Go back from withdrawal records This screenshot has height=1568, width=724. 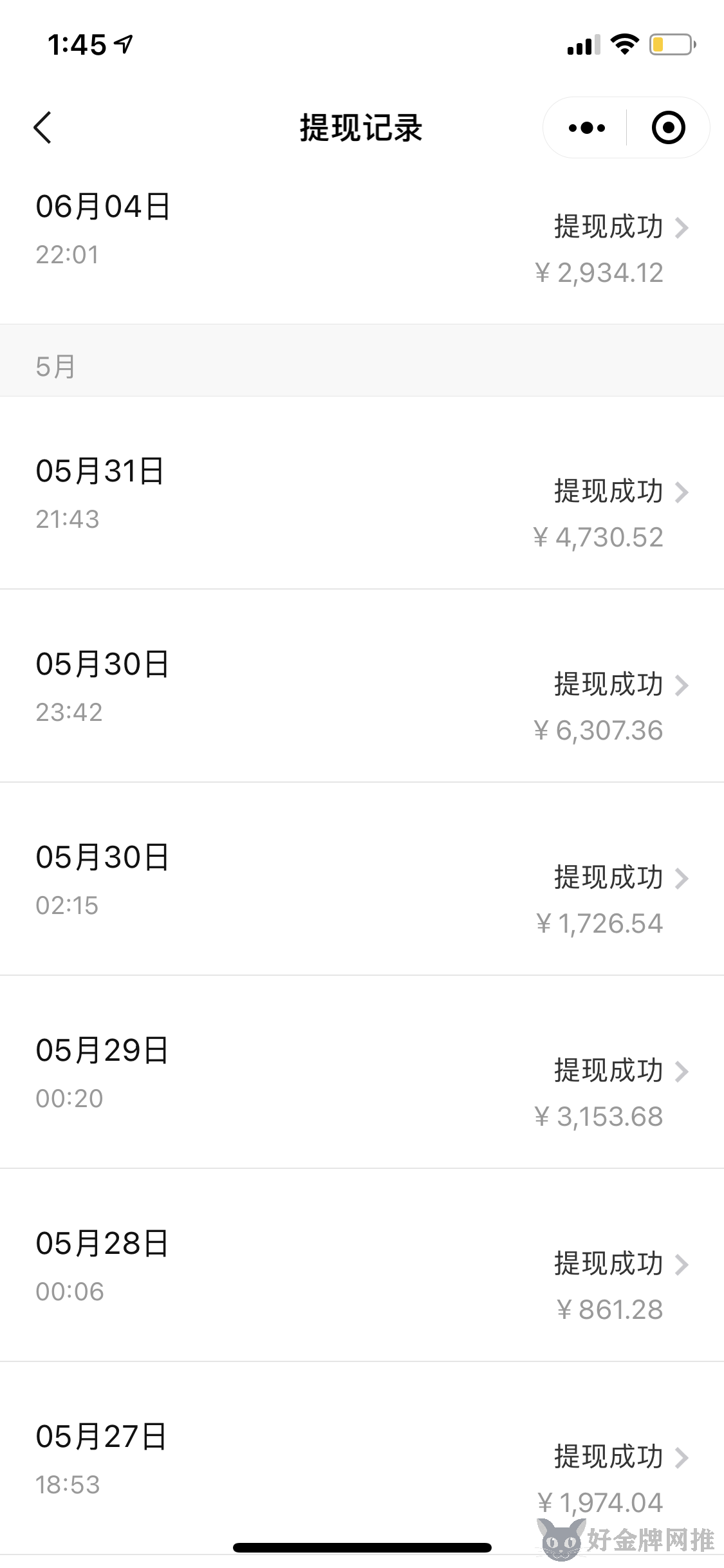point(42,127)
